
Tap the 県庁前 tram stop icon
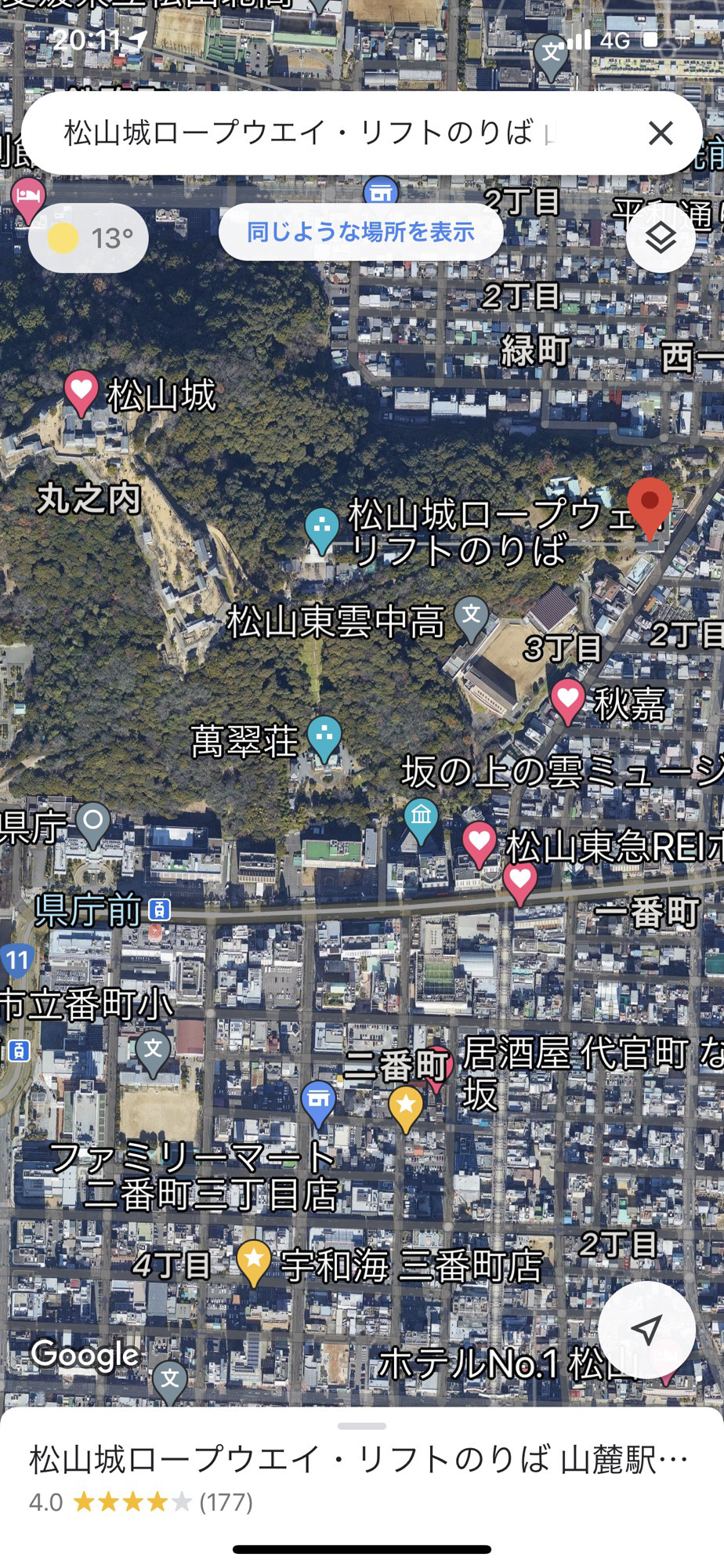(x=159, y=909)
